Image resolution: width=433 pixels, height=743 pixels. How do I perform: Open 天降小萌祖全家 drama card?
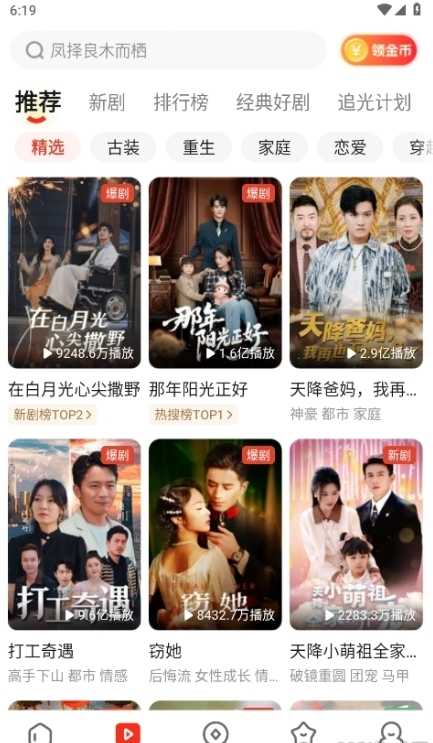click(356, 534)
